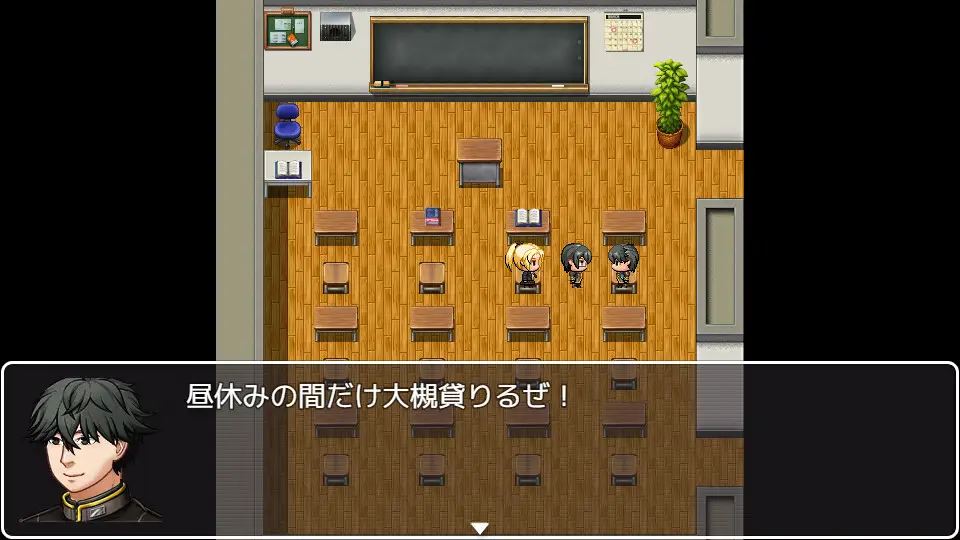Screen dimensions: 960x540
Task: Advance dialogue via the continue arrow
Action: click(x=480, y=528)
